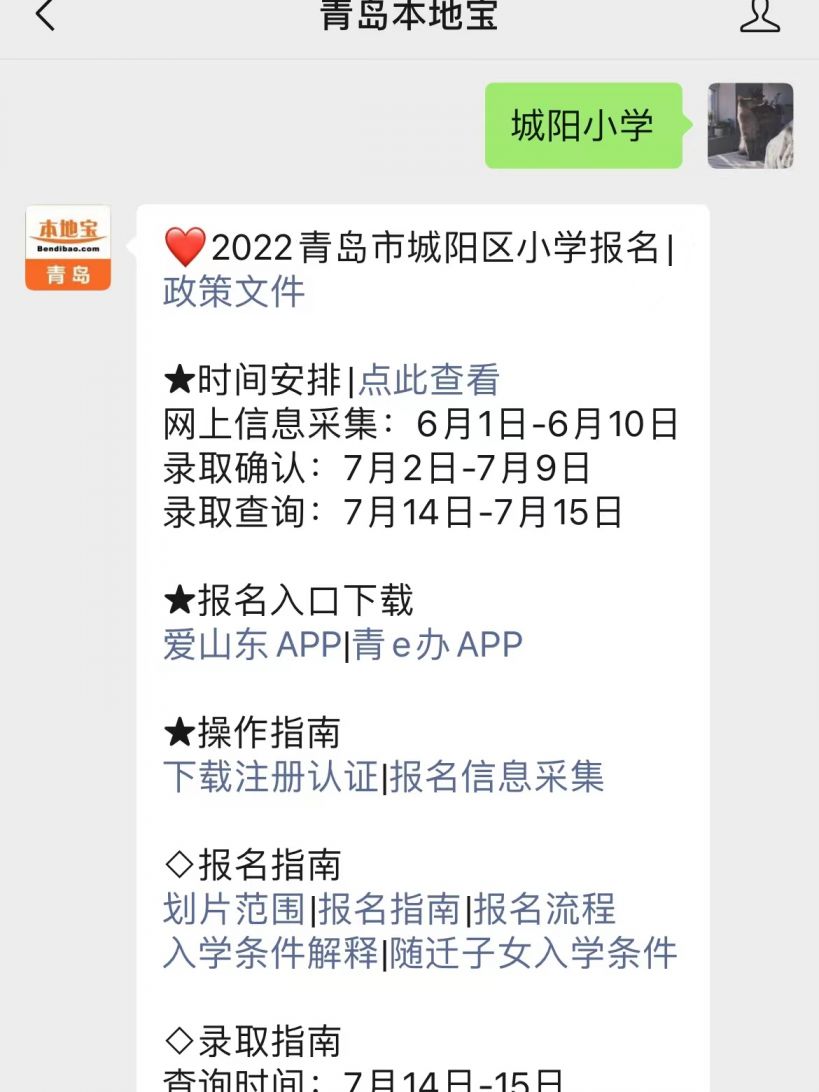Open the 爱山东 APP download link
Viewport: 819px width, 1092px height.
point(252,645)
